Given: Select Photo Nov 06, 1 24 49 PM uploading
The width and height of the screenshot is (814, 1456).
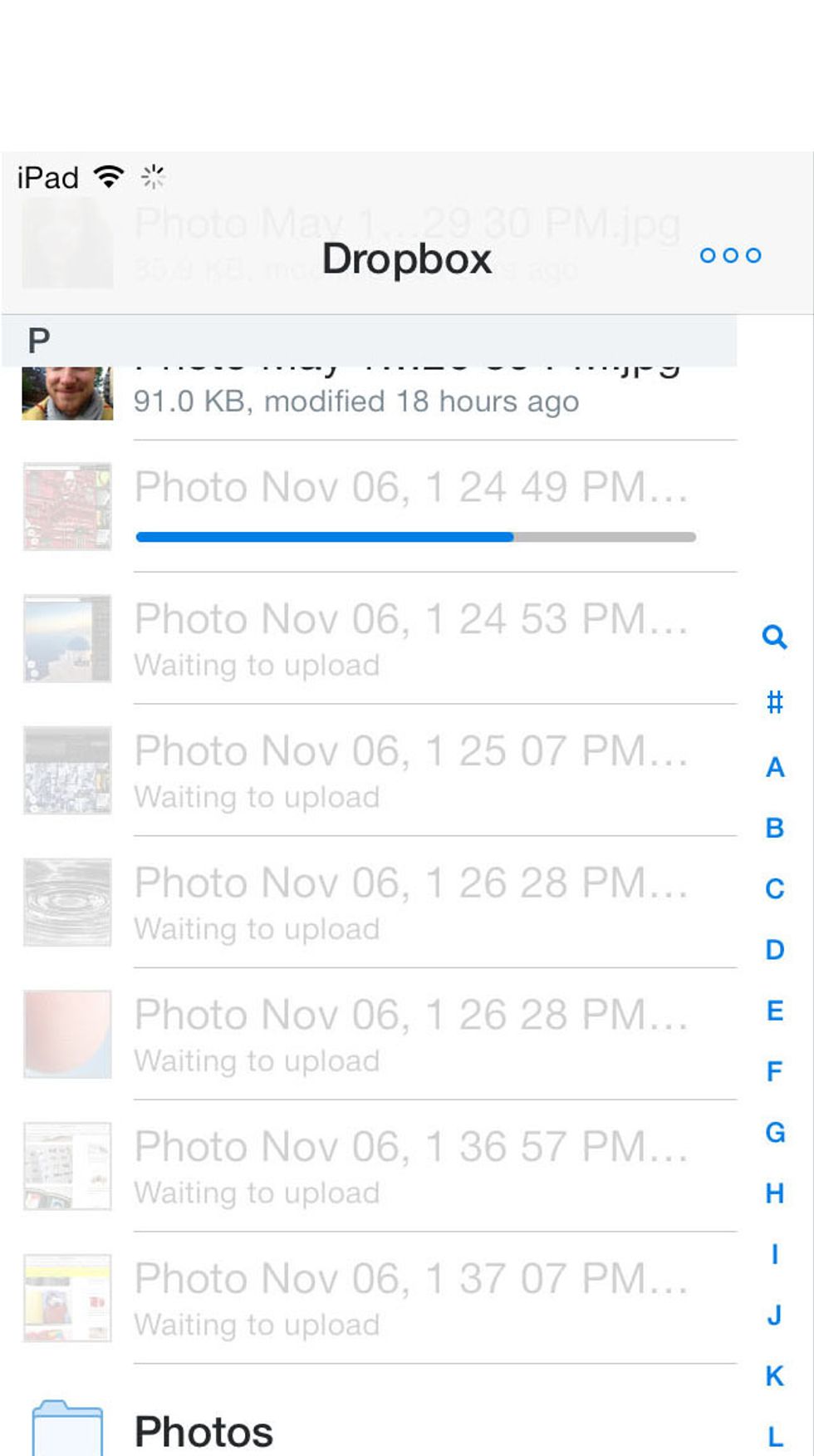Looking at the screenshot, I should 369,506.
